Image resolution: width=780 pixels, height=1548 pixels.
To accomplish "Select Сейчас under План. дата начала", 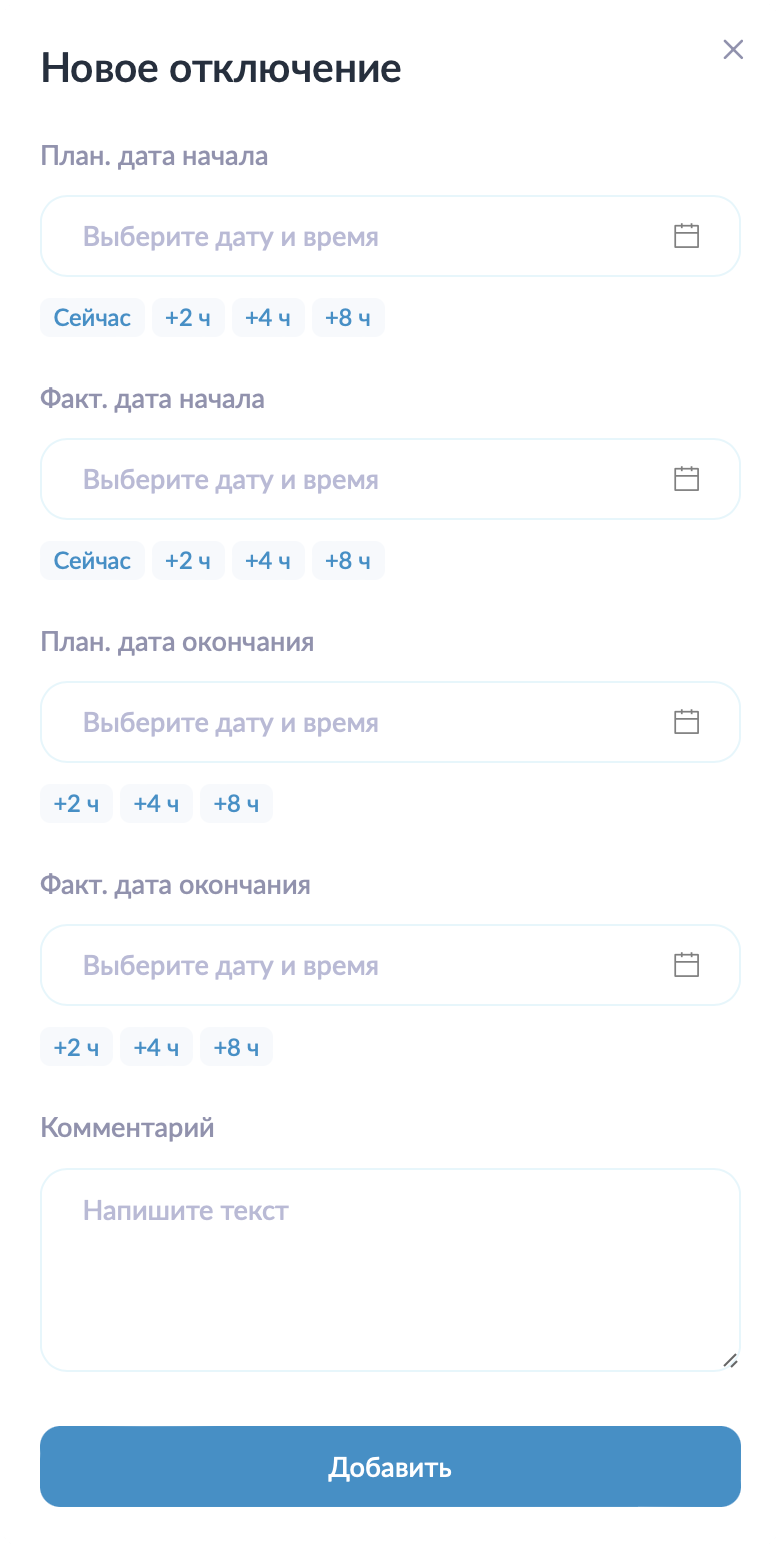I will tap(92, 317).
